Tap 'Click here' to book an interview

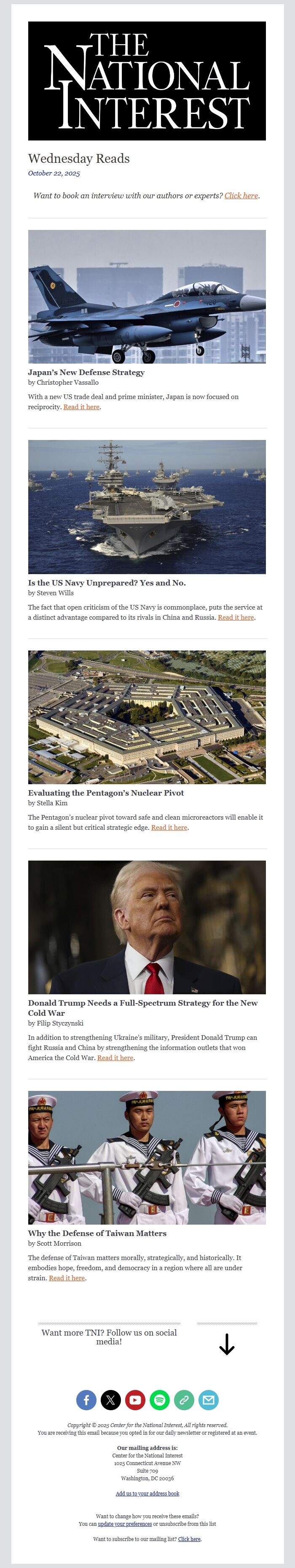[241, 195]
